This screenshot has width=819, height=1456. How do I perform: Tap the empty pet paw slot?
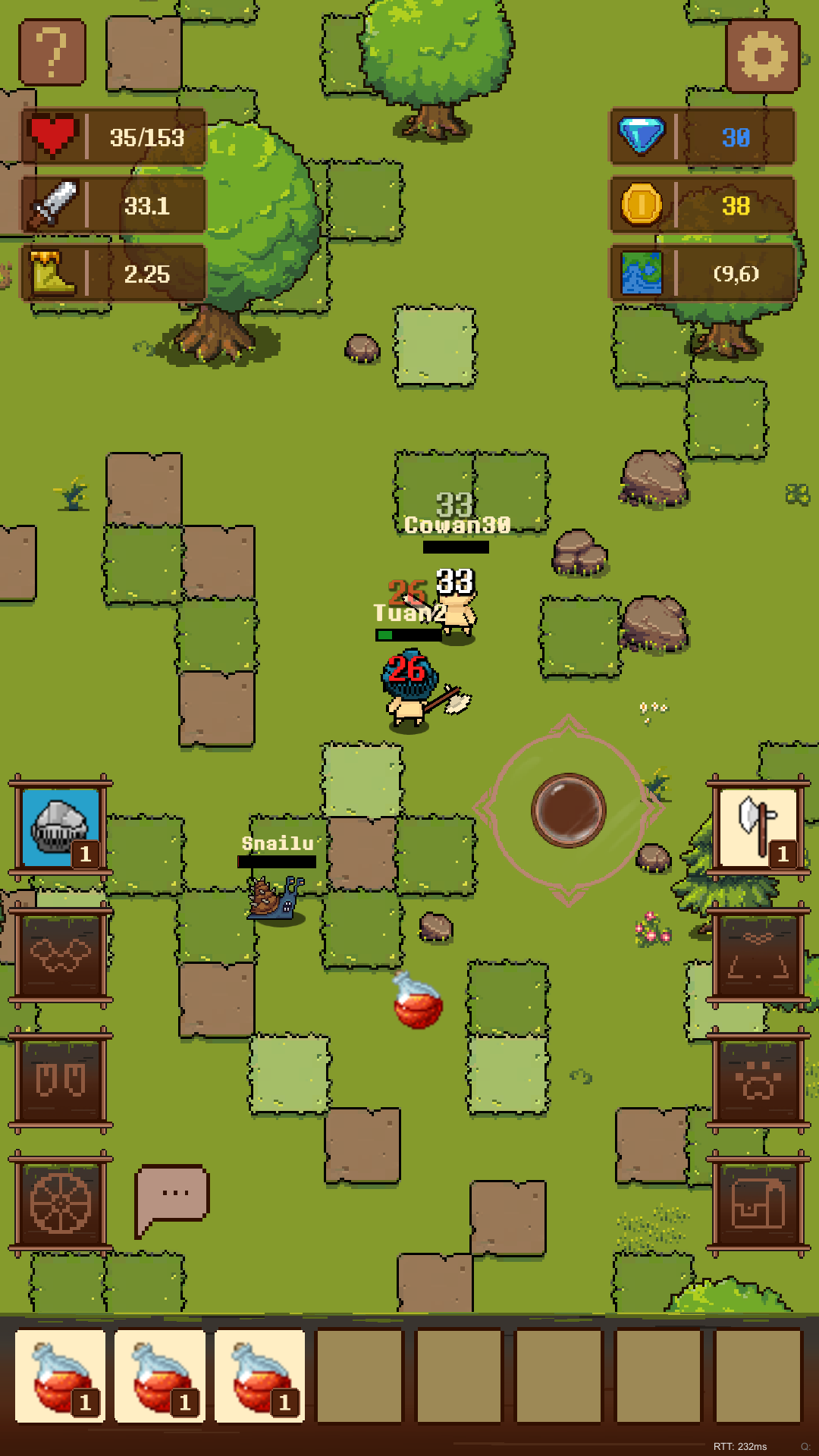pos(758,1079)
